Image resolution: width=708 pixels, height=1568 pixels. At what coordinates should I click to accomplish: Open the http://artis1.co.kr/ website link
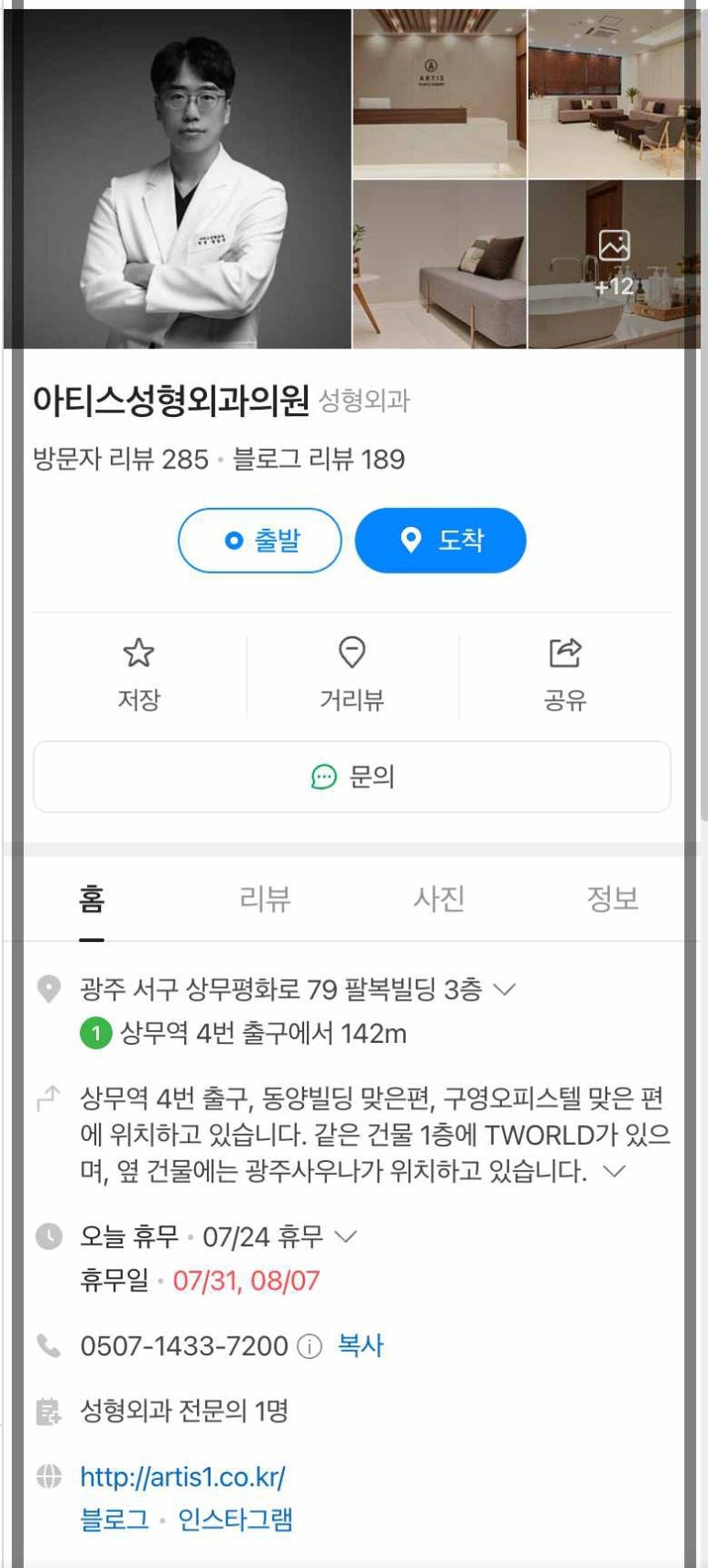[182, 1477]
